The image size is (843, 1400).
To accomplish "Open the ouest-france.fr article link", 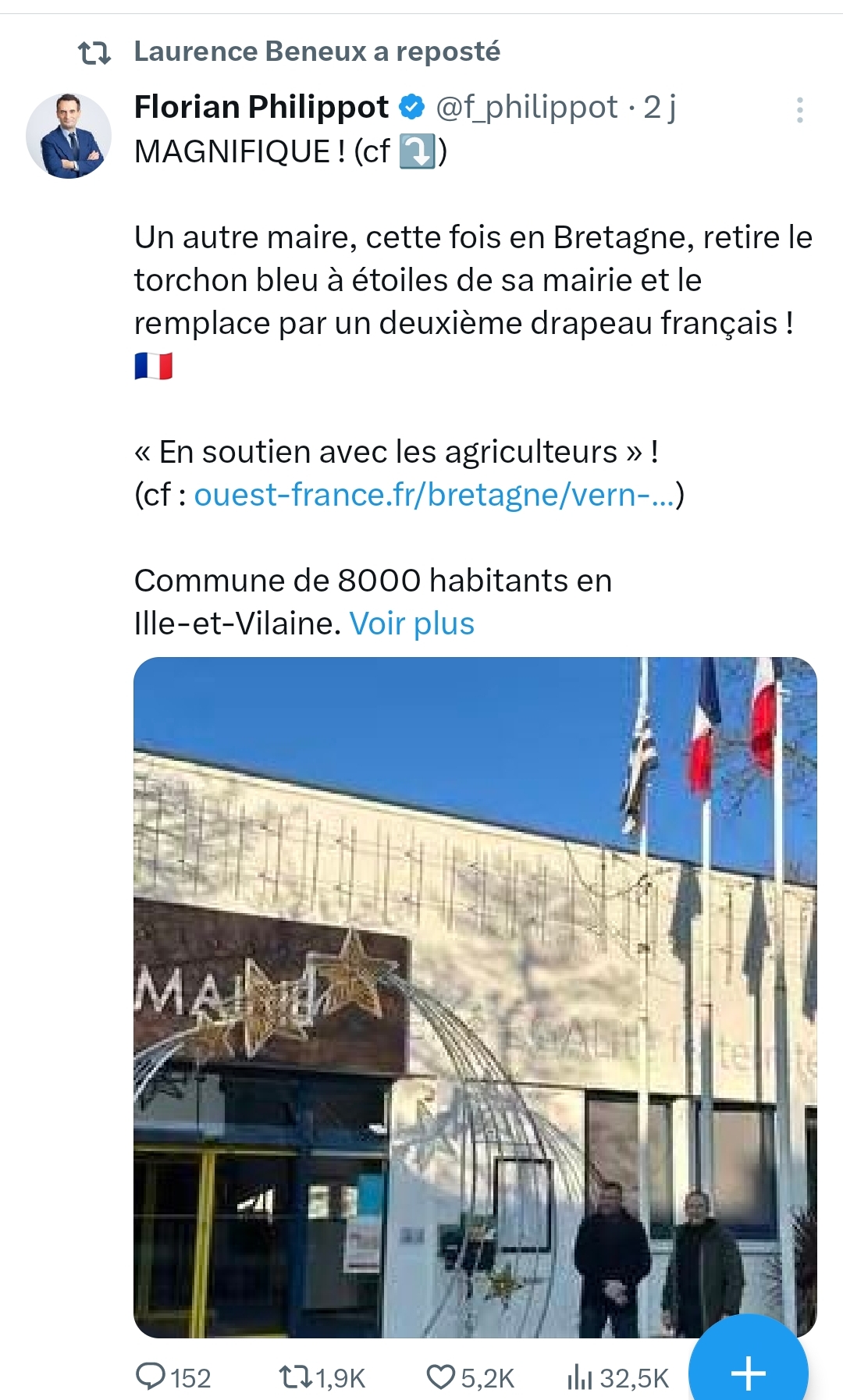I will tap(433, 495).
